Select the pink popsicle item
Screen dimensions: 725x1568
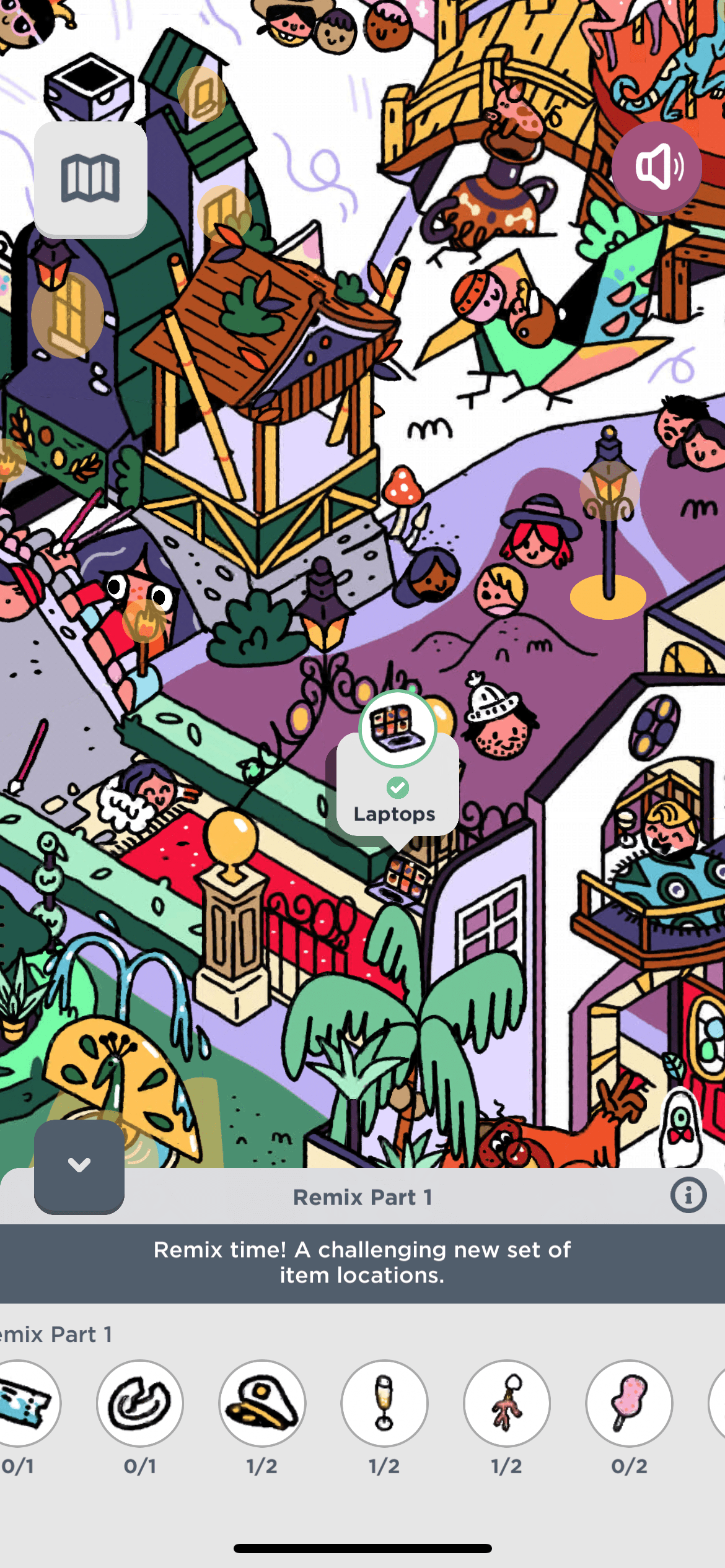(629, 1403)
